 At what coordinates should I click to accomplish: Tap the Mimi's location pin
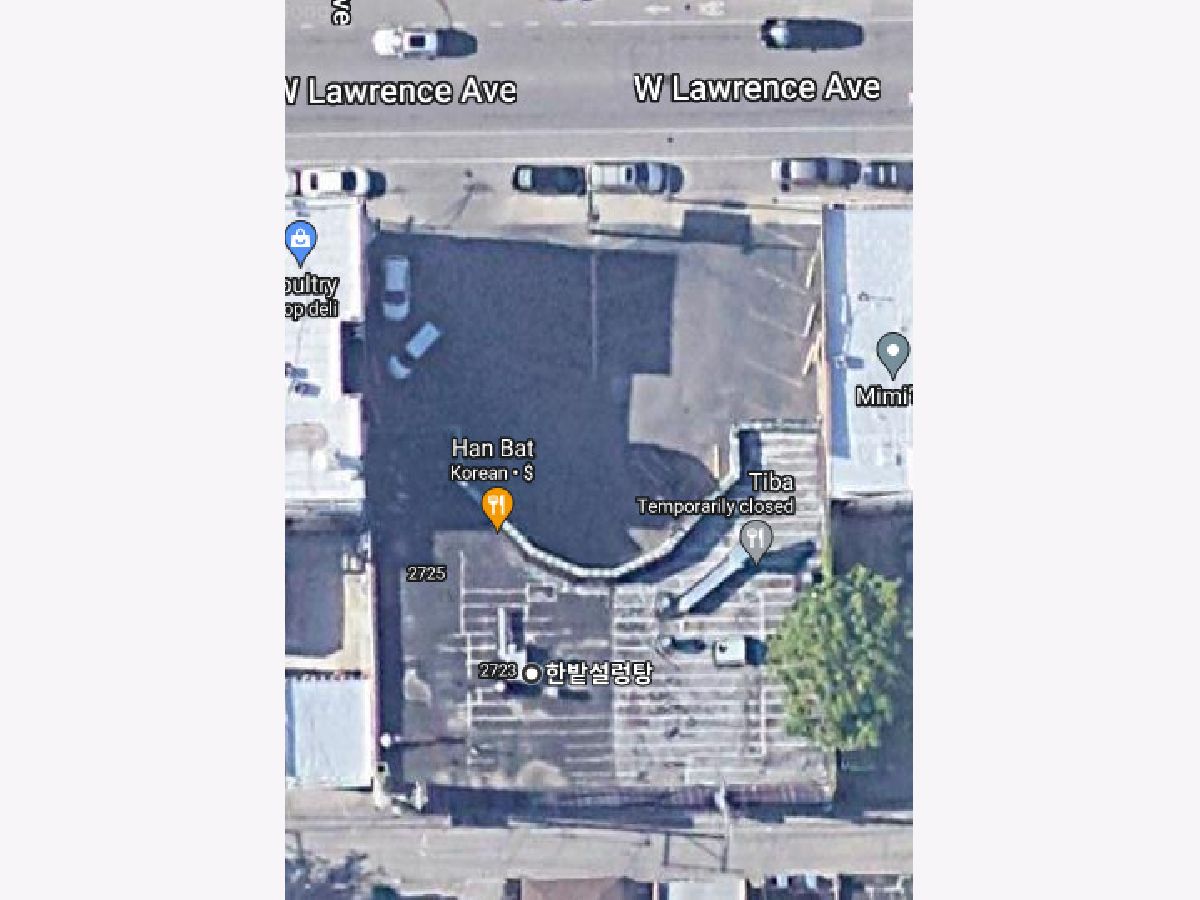point(892,353)
